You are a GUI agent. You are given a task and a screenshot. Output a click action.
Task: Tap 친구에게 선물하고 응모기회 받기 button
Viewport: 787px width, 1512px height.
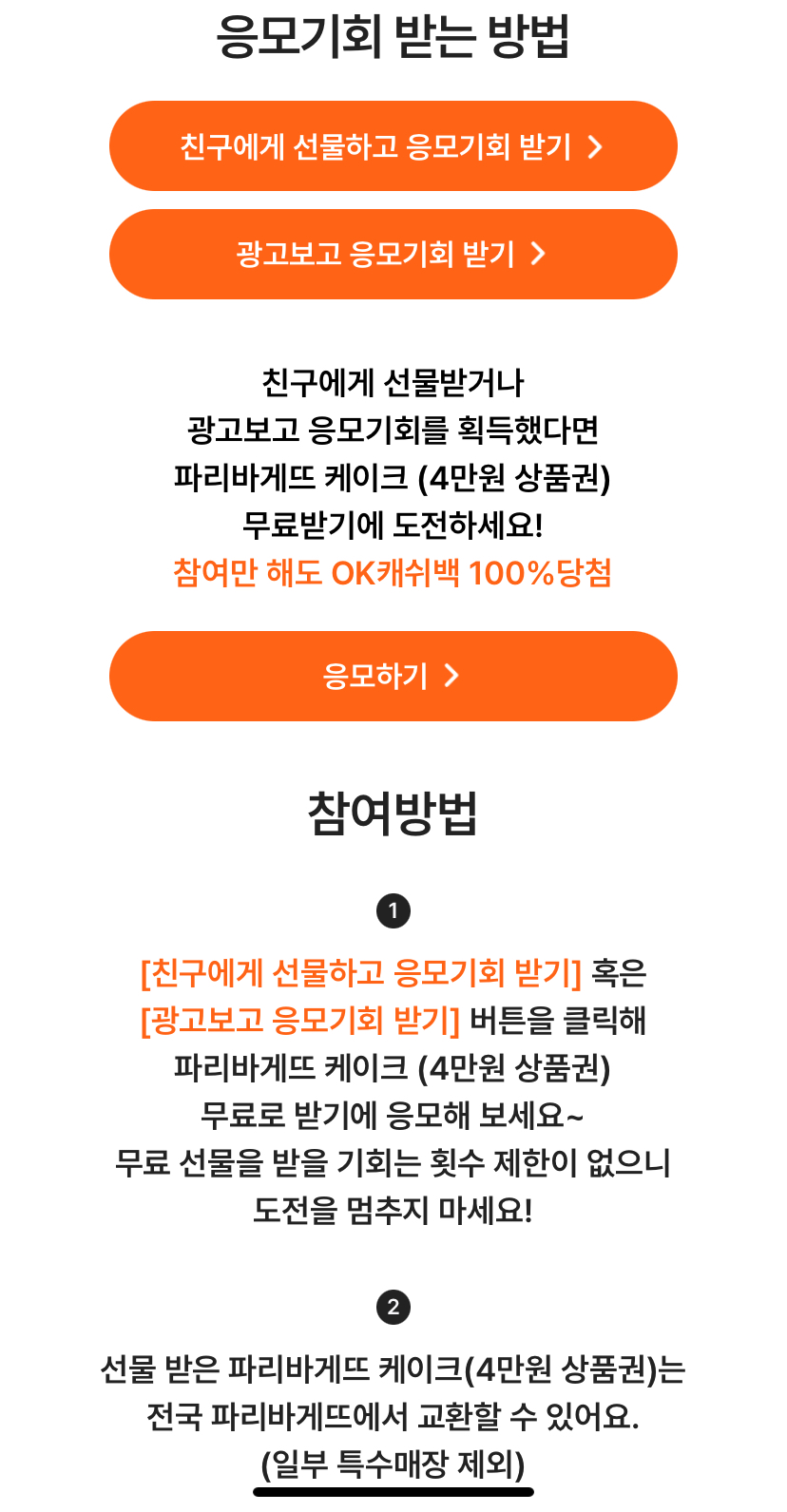[x=393, y=146]
